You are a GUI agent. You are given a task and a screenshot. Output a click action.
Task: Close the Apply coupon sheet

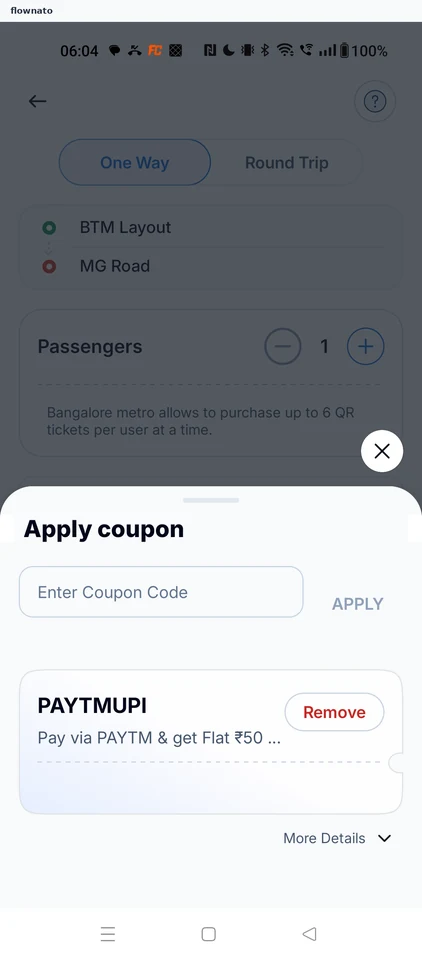[382, 451]
